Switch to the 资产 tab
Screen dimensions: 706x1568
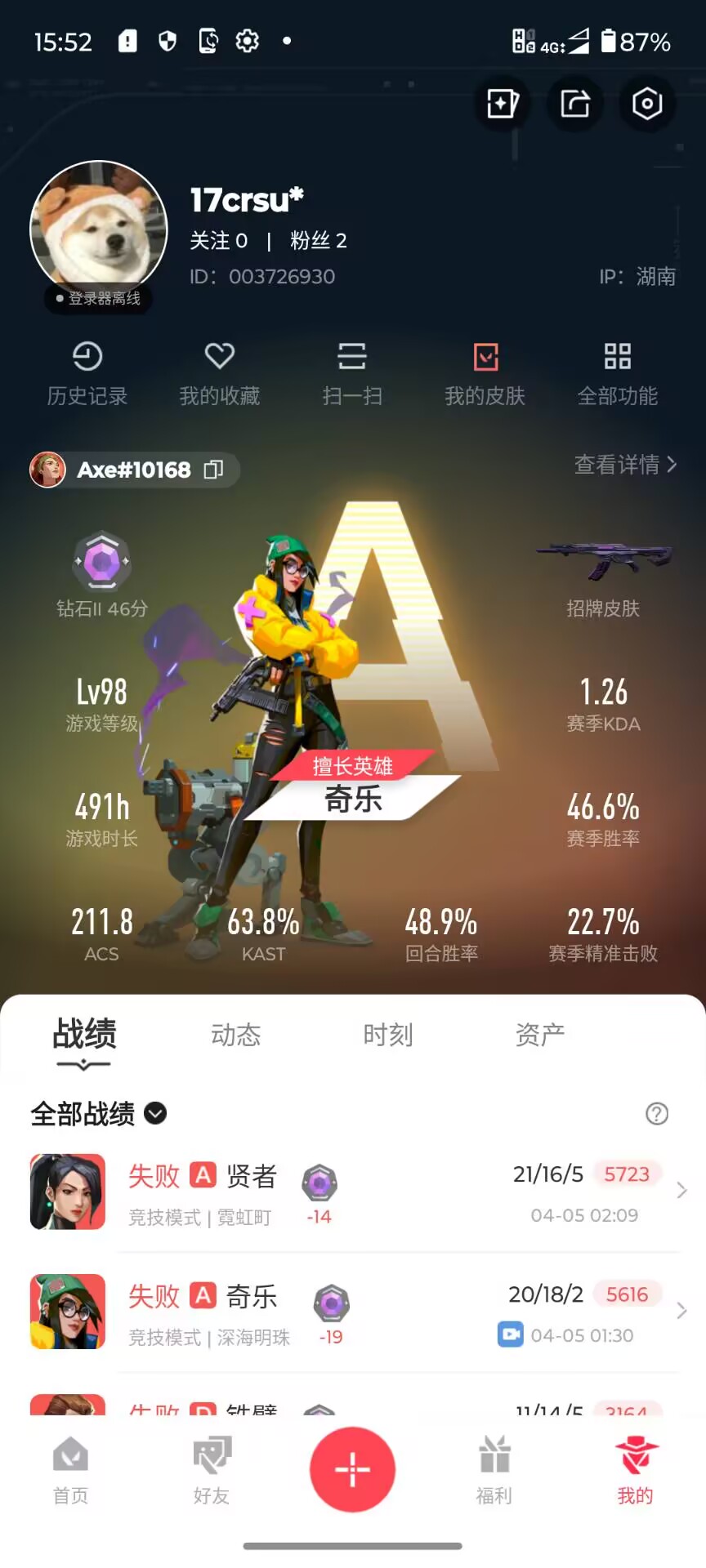pos(540,1035)
